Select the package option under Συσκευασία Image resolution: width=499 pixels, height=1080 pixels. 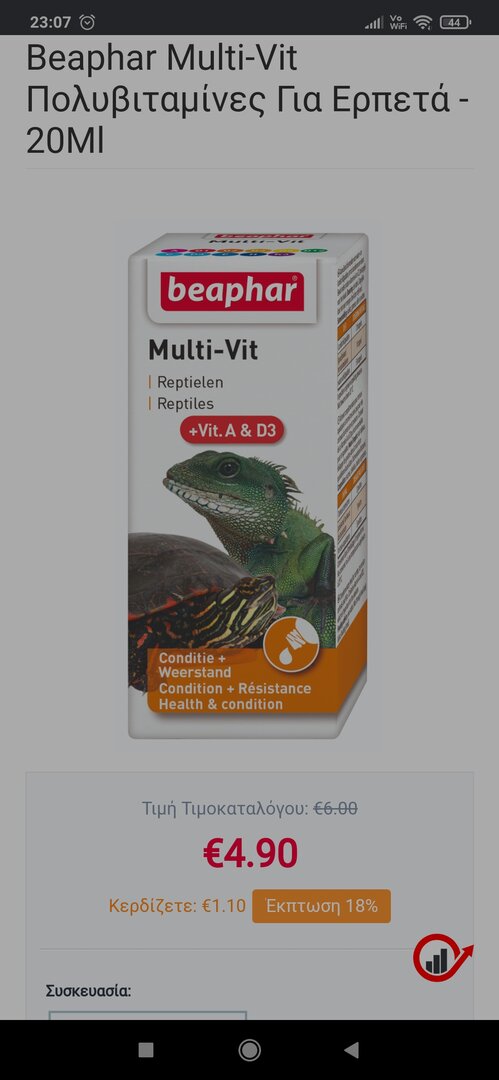tap(147, 1015)
